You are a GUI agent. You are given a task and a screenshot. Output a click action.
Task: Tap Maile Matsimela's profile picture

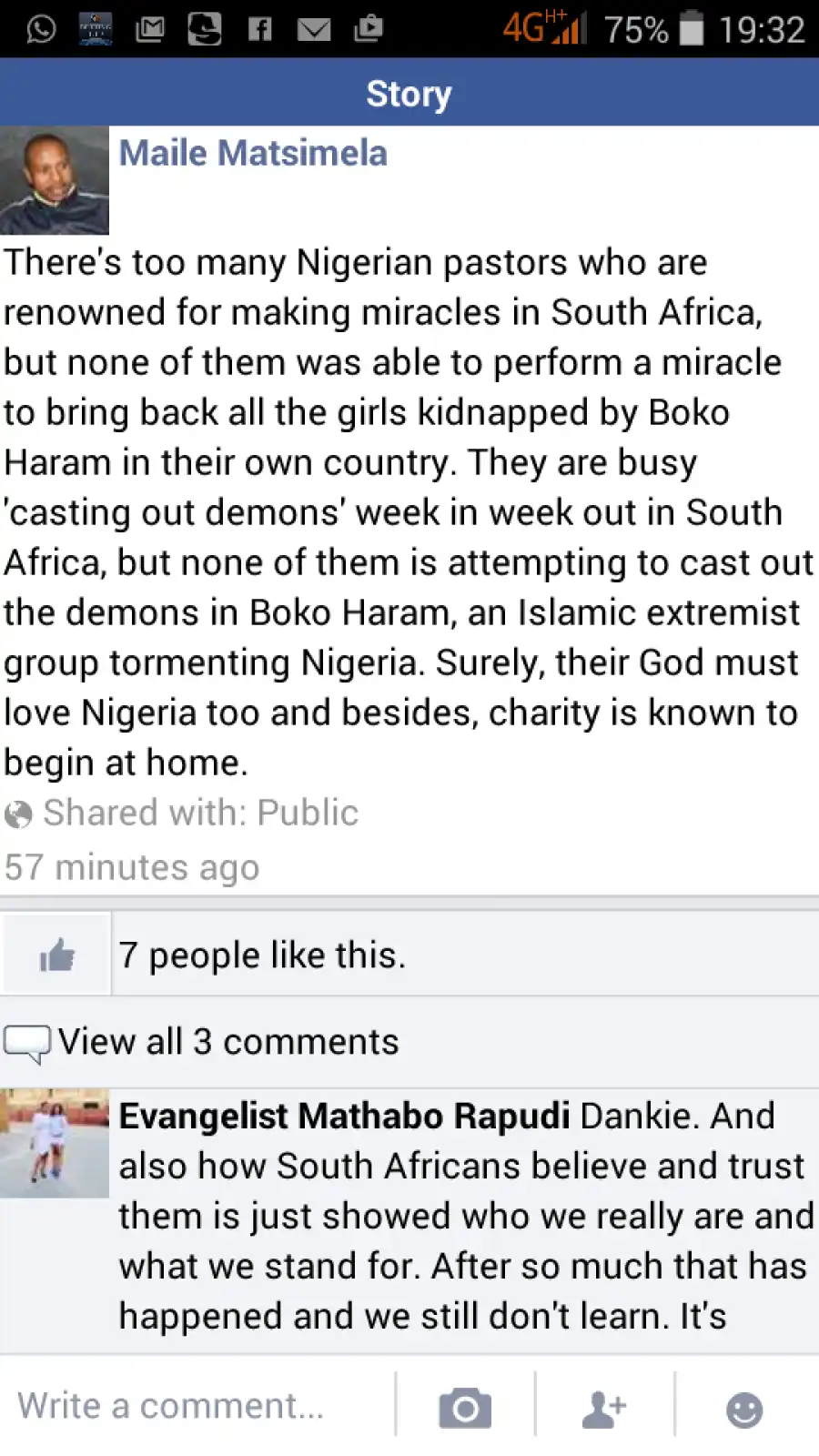pyautogui.click(x=55, y=180)
